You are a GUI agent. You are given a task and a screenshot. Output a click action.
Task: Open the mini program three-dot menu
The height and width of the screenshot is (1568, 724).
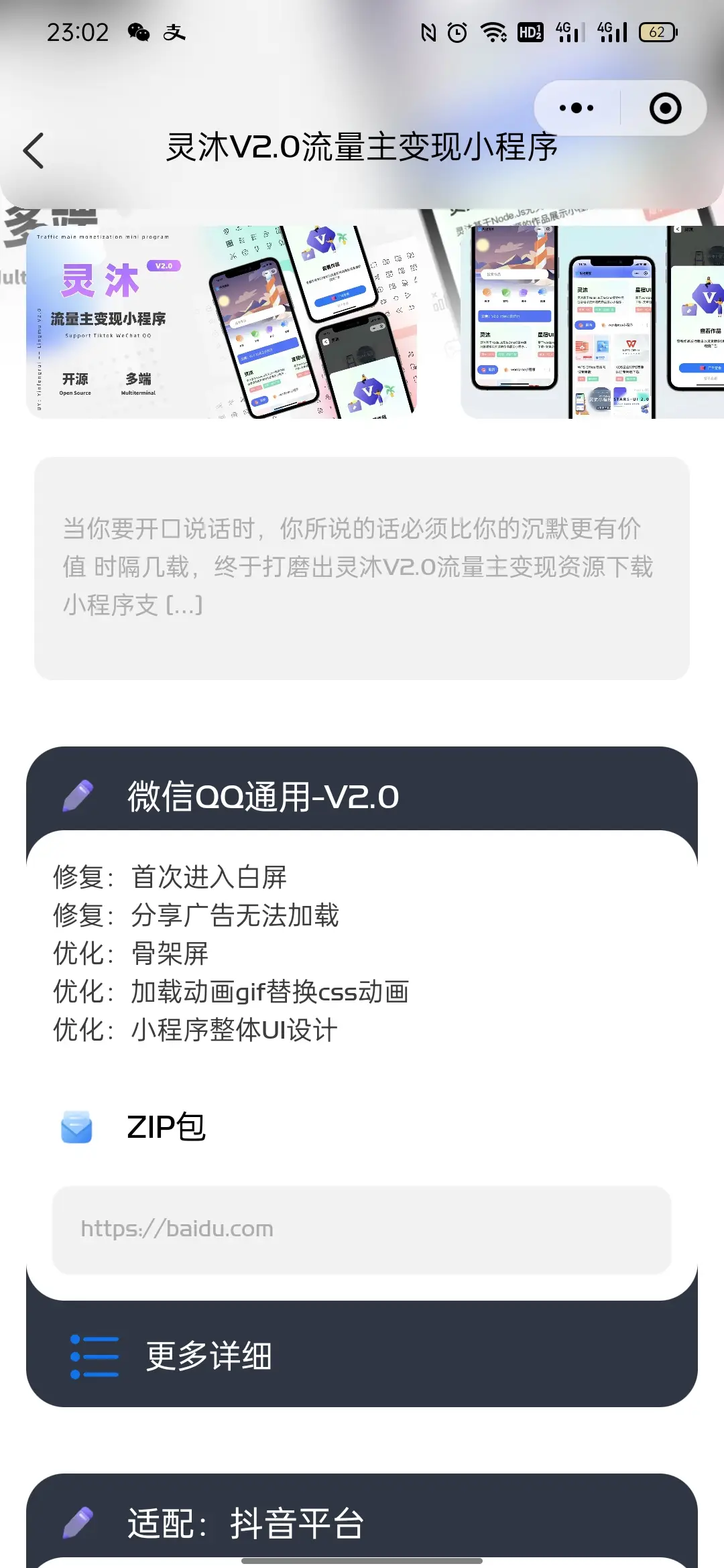tap(576, 108)
